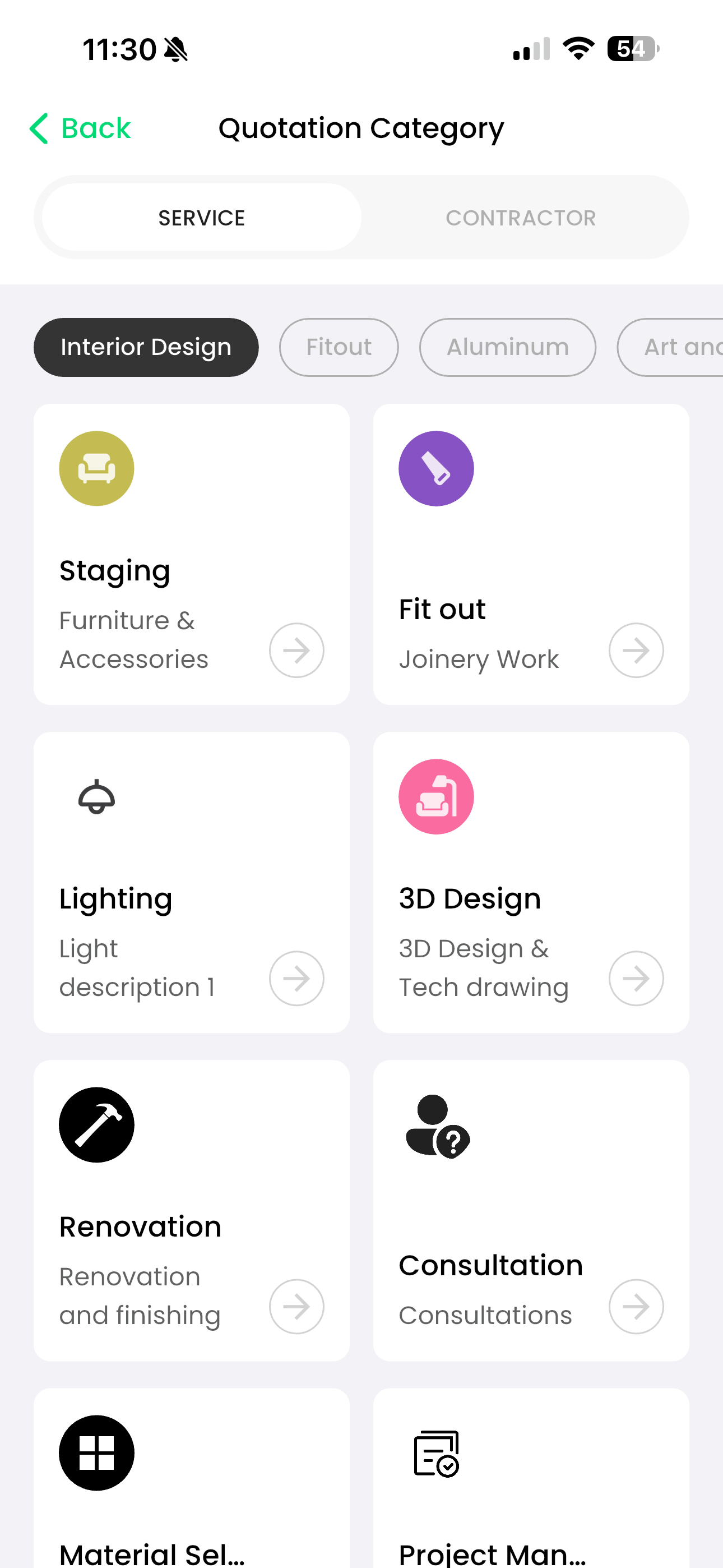Screen dimensions: 723x1568
Task: Tap the Back button
Action: coord(80,128)
